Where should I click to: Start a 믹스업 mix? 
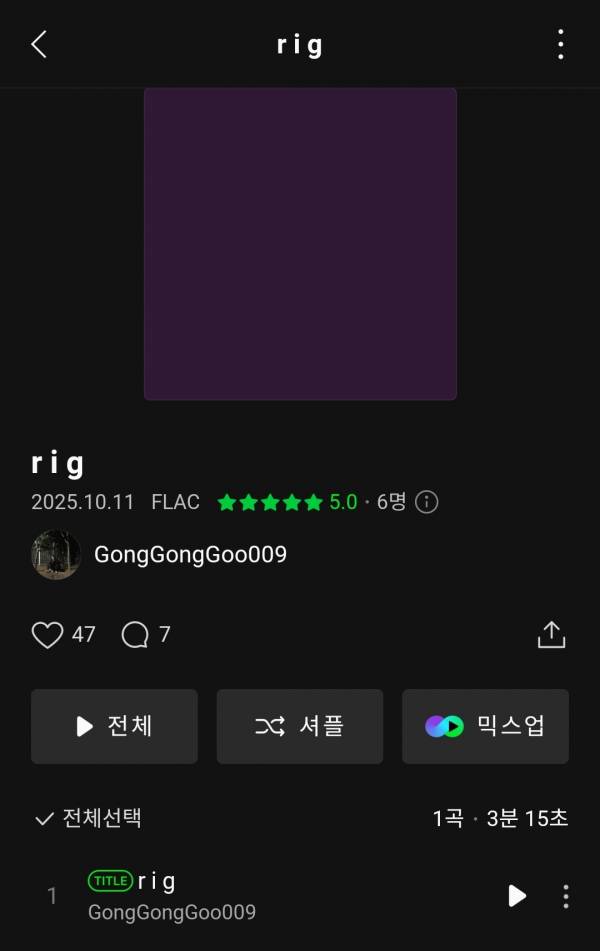[x=485, y=726]
